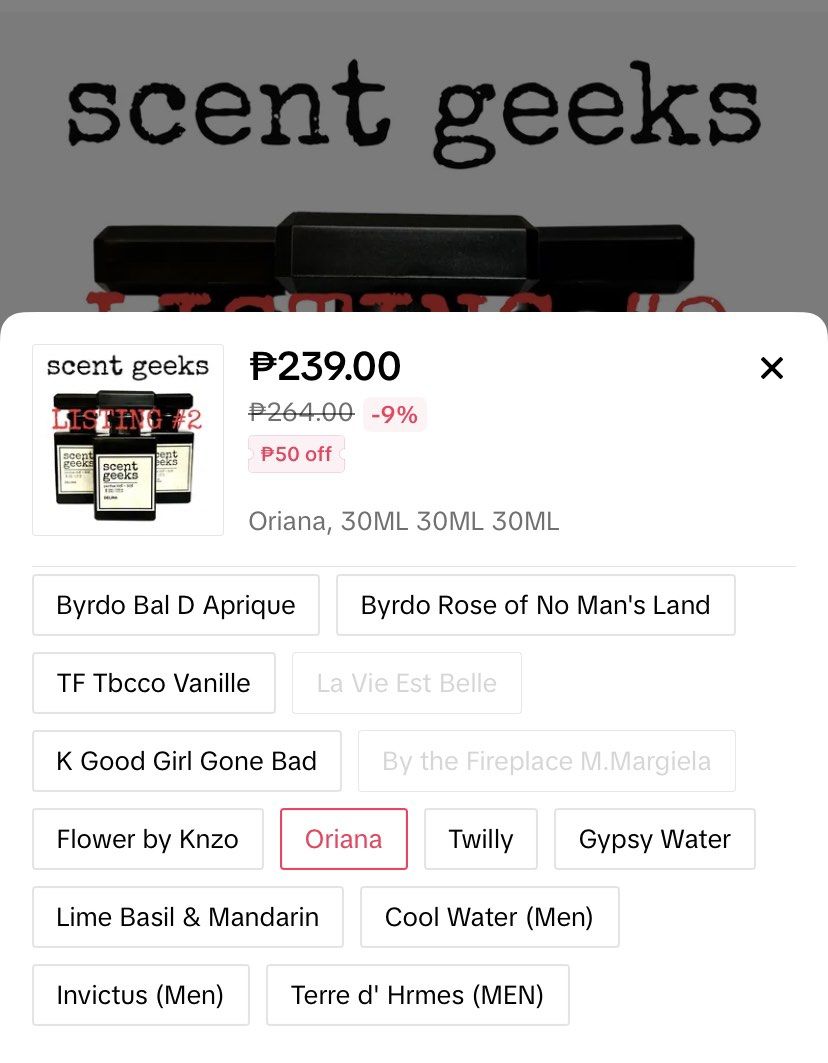
Task: Select Lime Basil & Mandarin
Action: point(187,917)
